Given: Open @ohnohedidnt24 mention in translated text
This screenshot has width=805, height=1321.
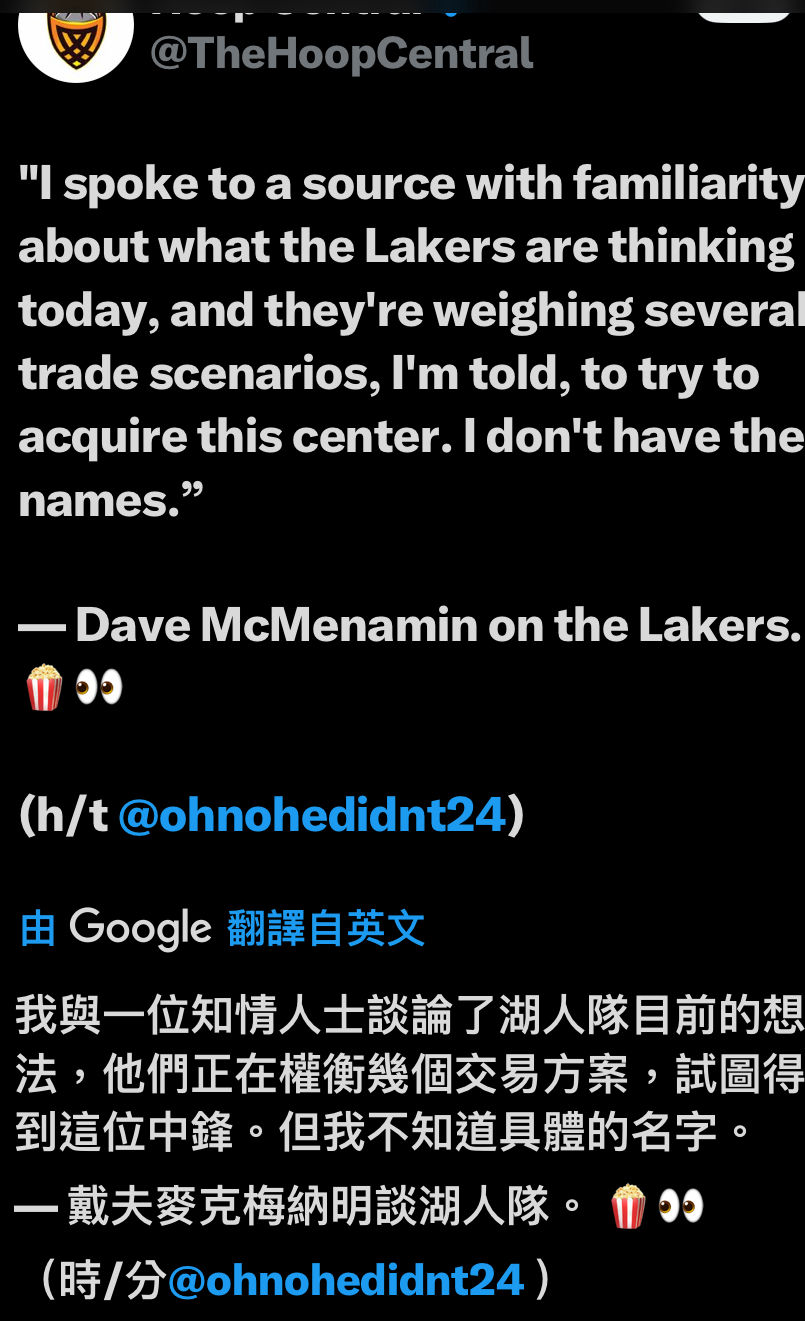Looking at the screenshot, I should click(345, 1280).
